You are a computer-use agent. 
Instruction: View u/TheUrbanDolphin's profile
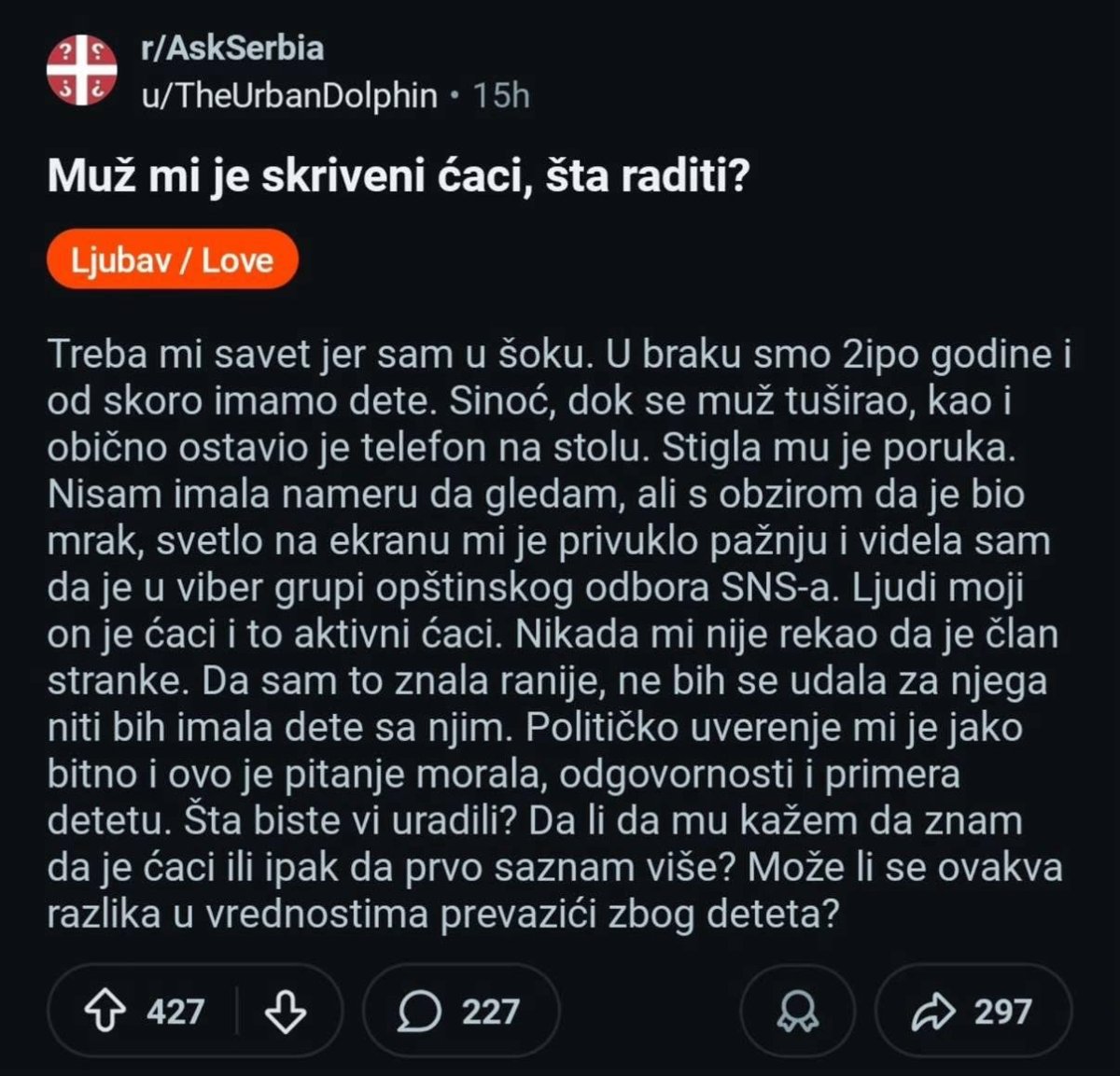point(288,95)
